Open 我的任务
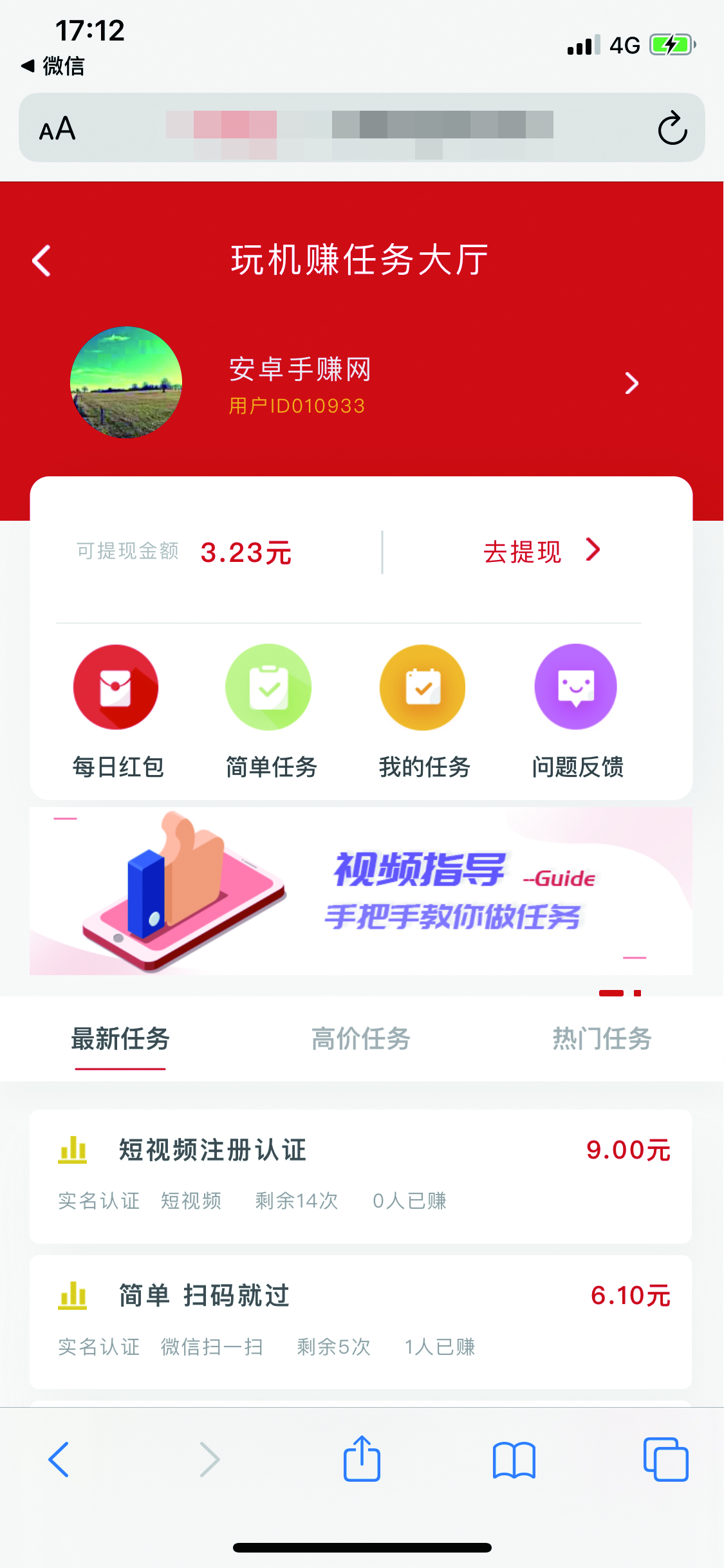This screenshot has width=724, height=1568. click(423, 711)
